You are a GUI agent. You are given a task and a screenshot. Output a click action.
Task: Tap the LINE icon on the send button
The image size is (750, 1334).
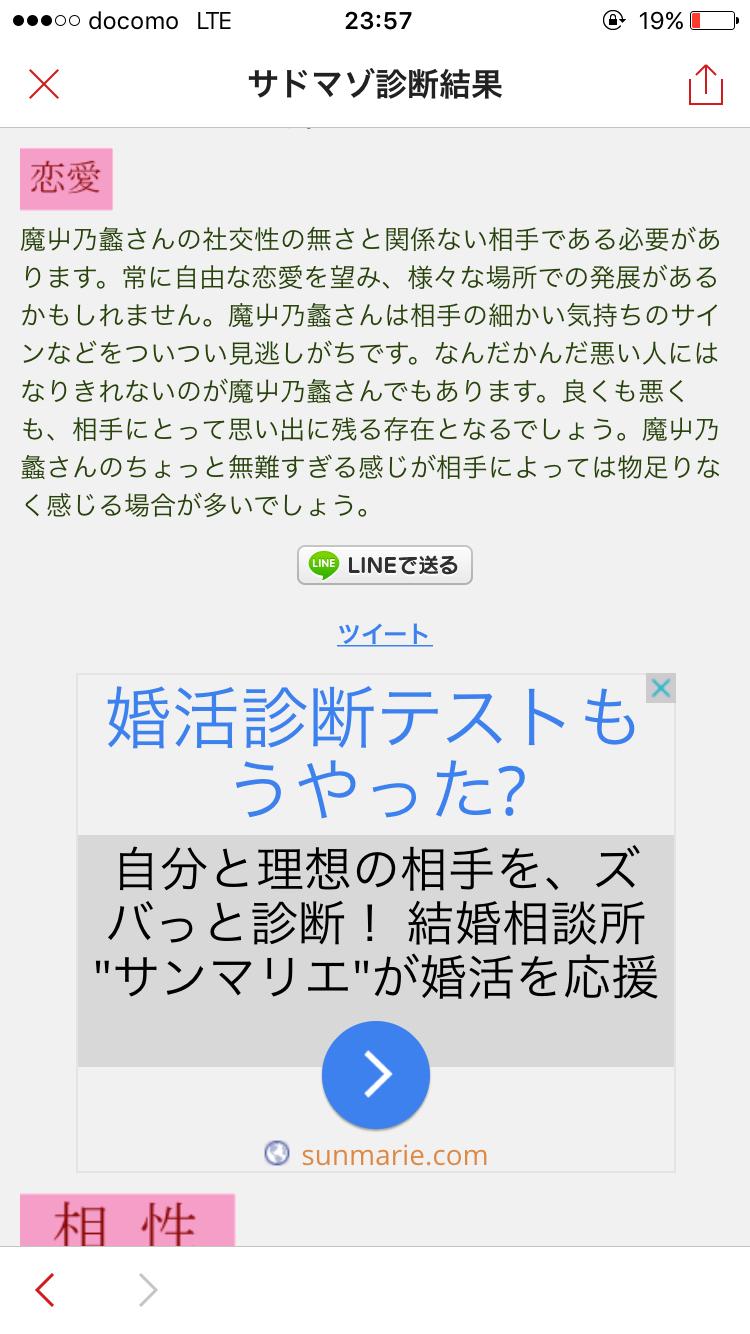click(x=322, y=565)
